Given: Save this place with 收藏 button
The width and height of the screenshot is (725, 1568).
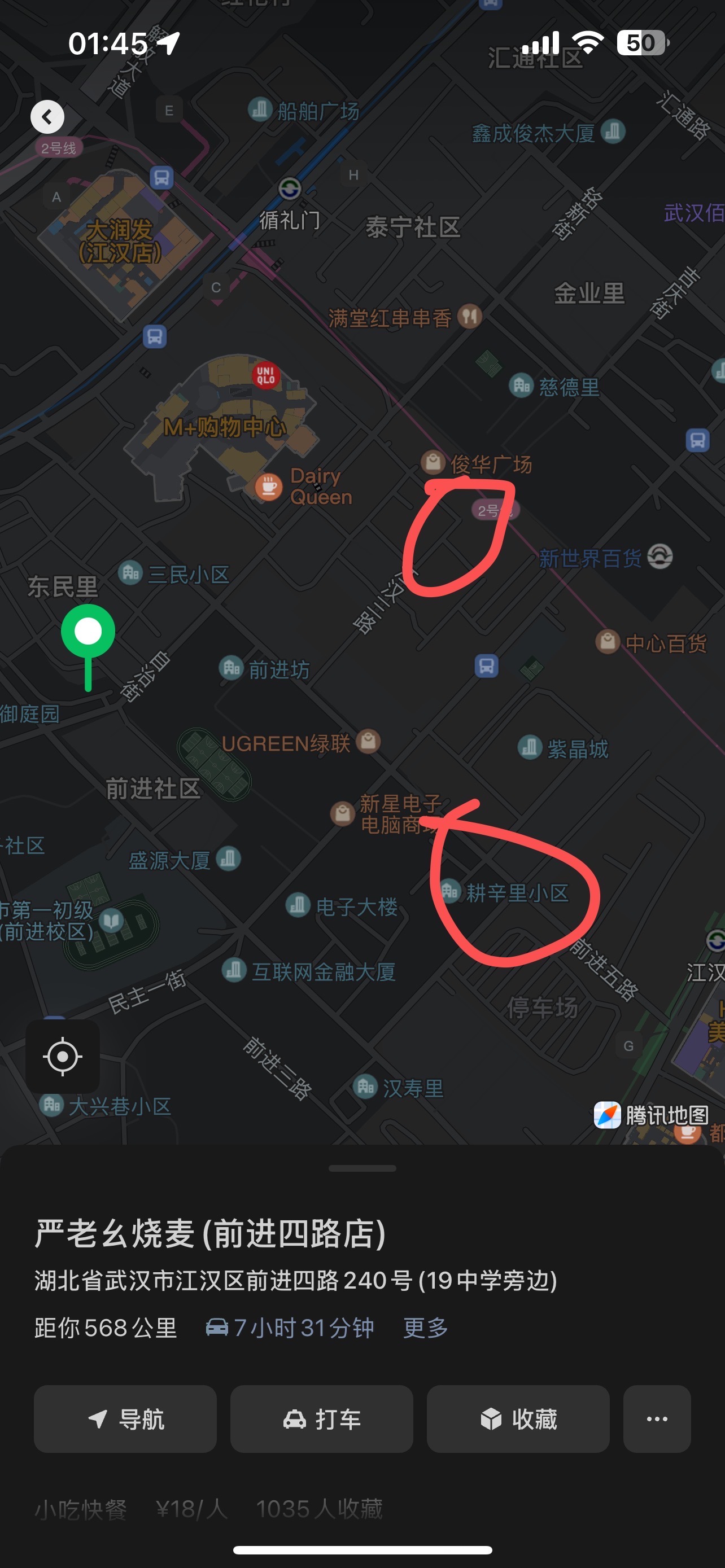Looking at the screenshot, I should [518, 1419].
